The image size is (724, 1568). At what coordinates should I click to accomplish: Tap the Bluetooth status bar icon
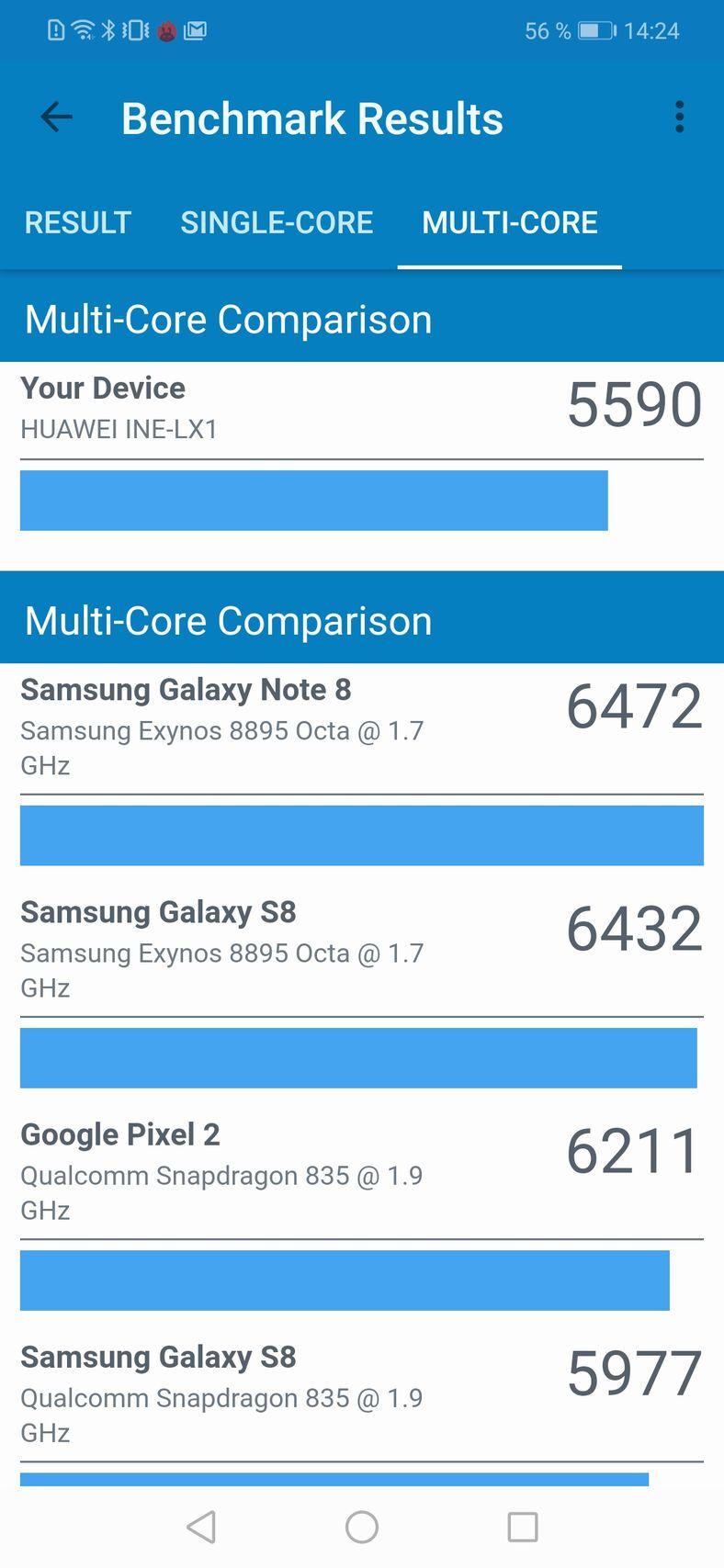[110, 30]
